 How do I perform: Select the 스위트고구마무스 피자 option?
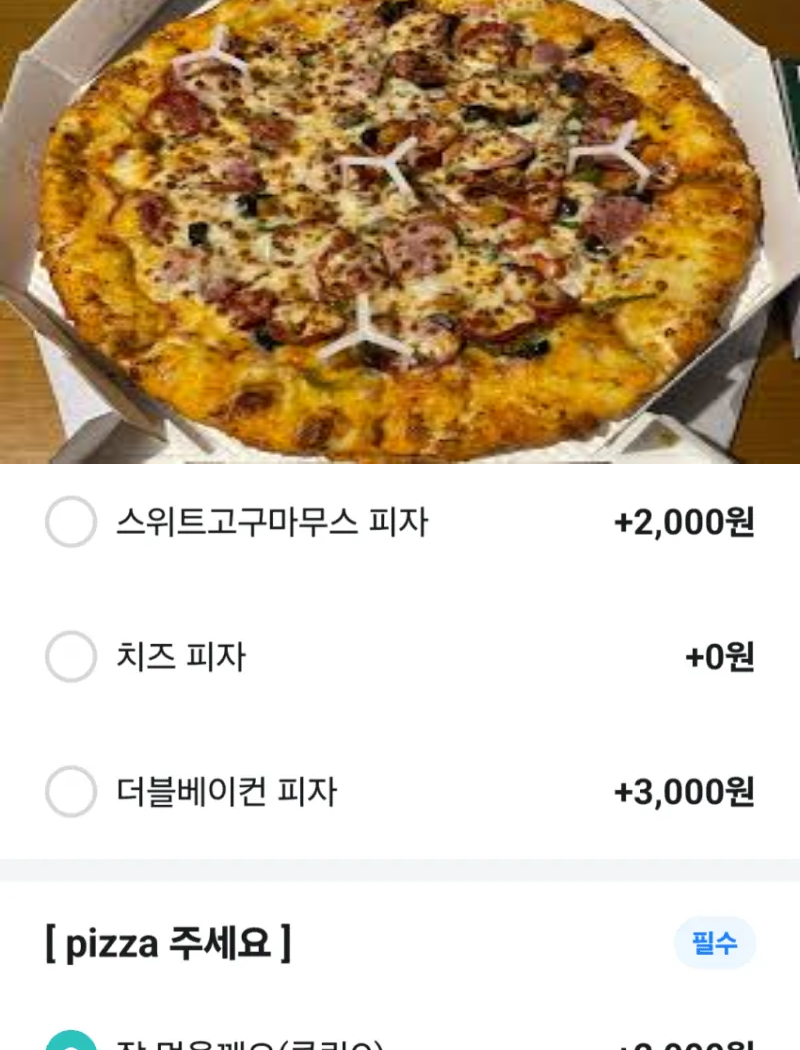click(x=71, y=522)
